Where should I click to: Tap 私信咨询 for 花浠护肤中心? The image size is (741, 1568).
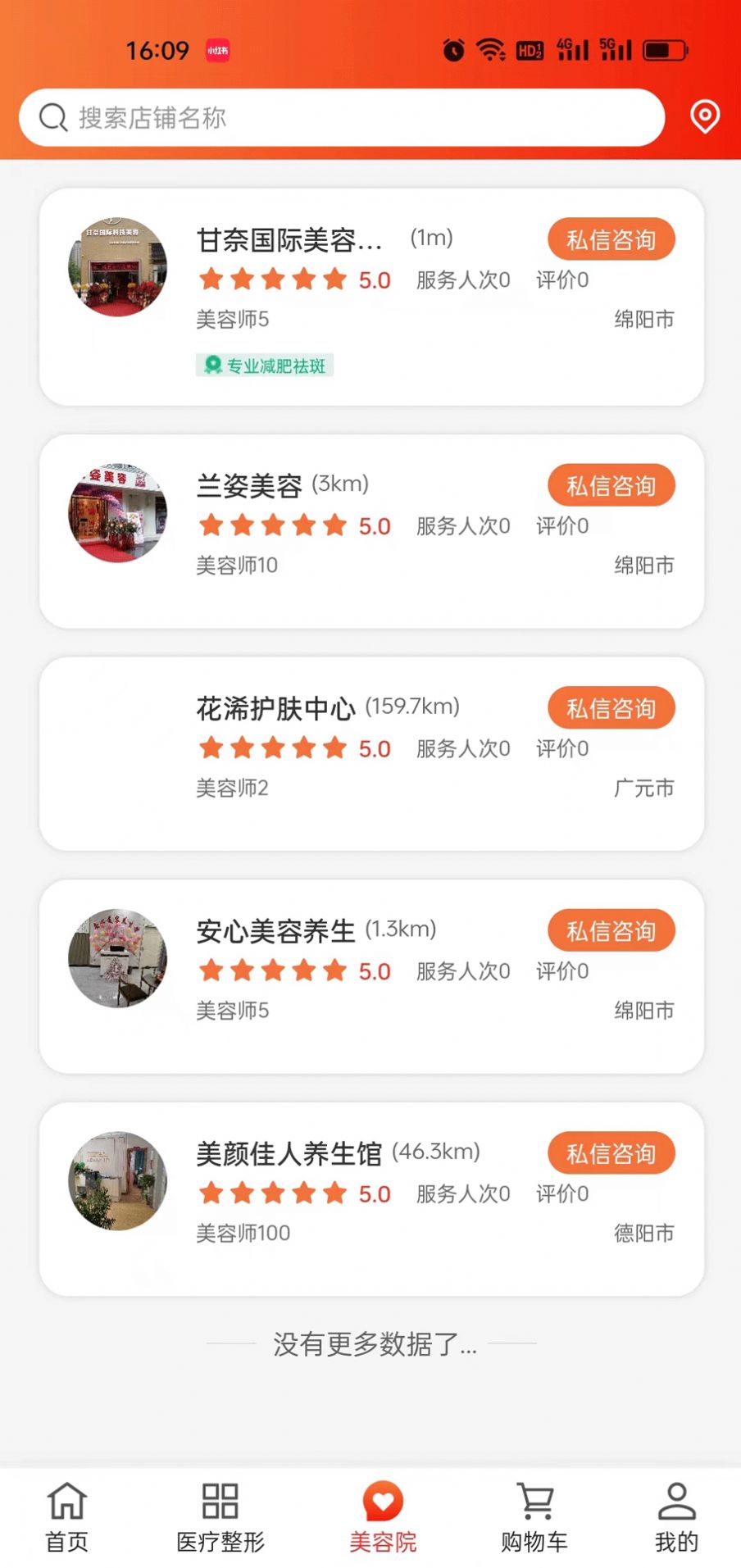point(611,707)
